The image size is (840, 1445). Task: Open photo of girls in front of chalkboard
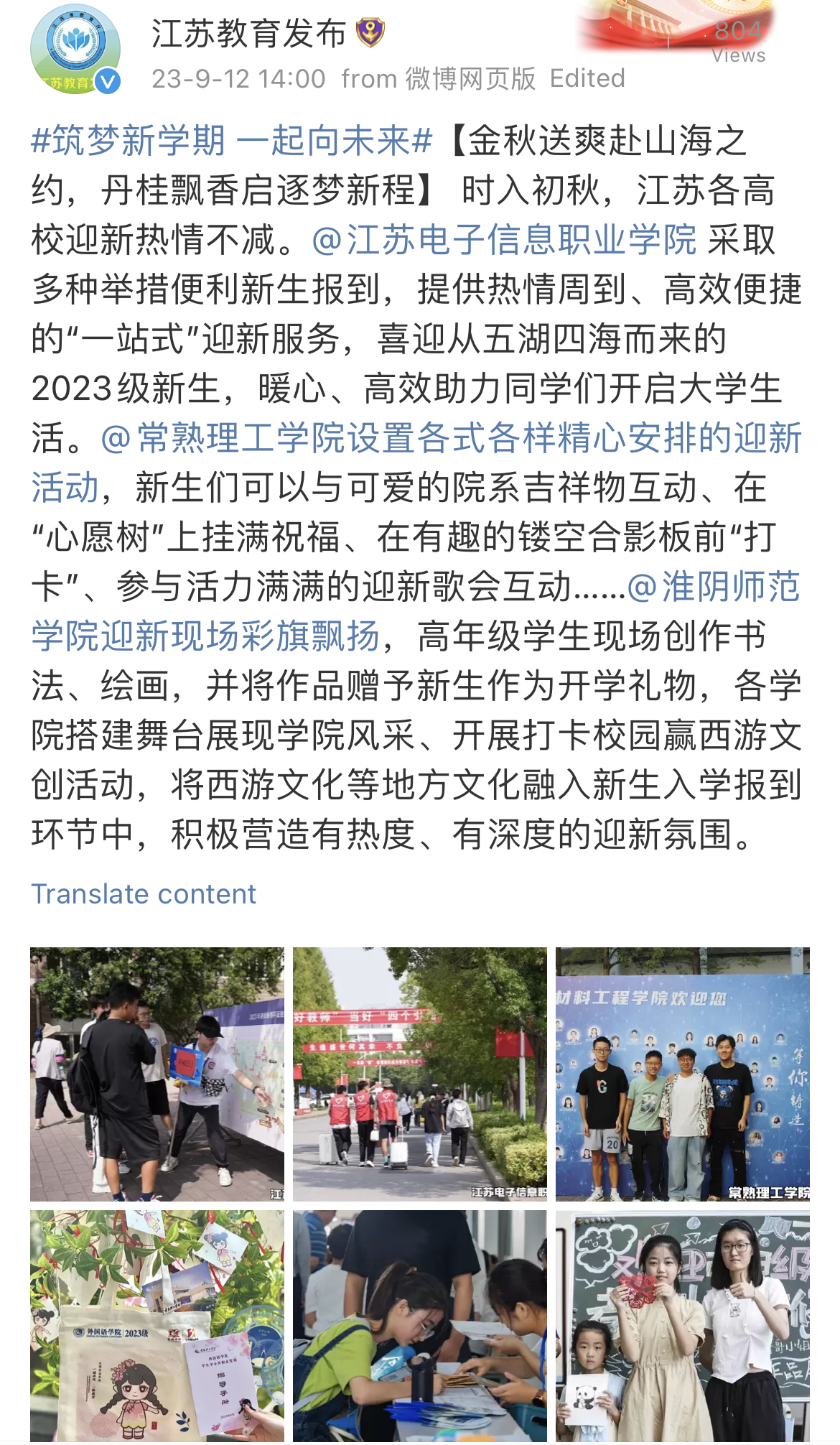click(683, 1327)
